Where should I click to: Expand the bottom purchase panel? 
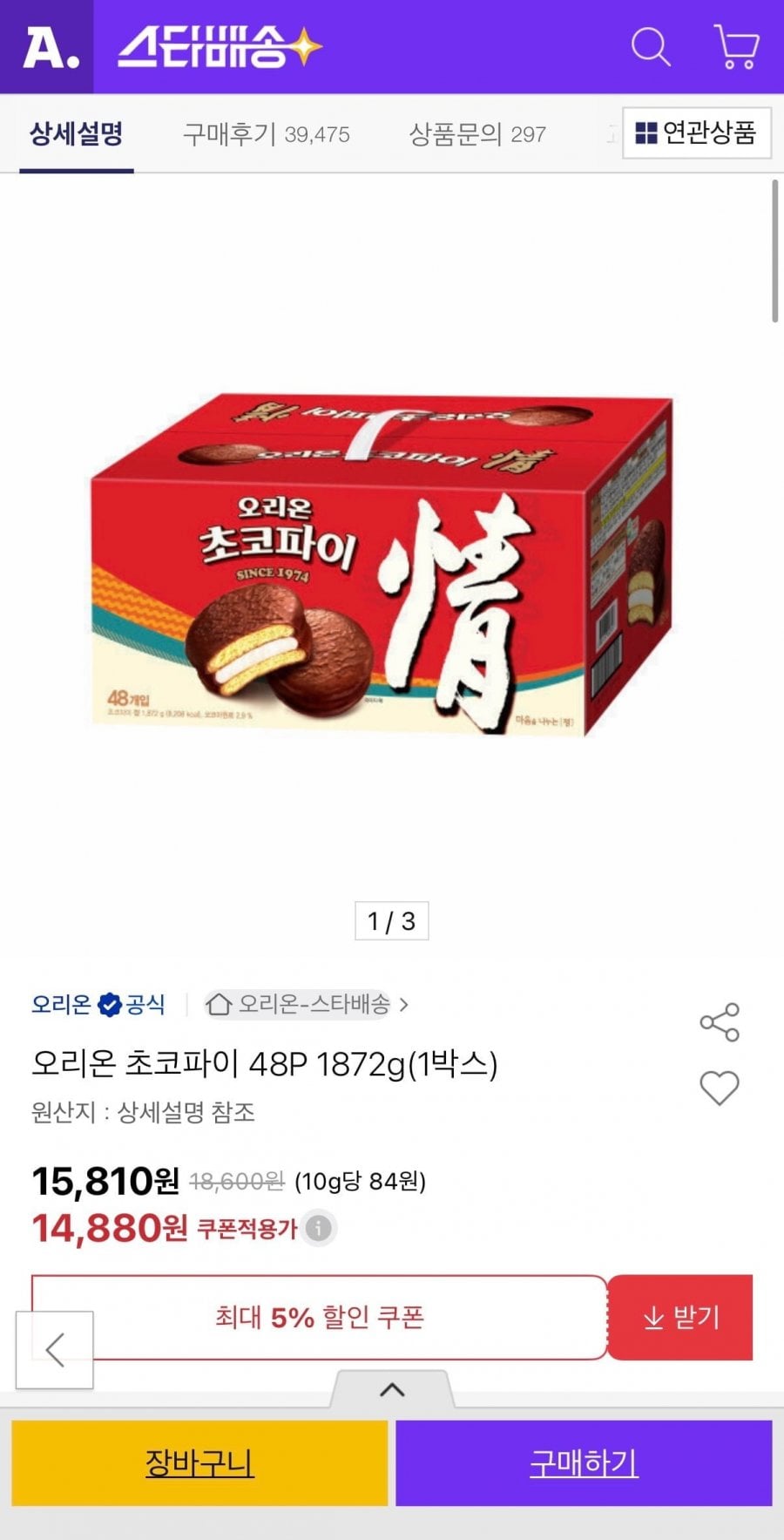tap(392, 1388)
